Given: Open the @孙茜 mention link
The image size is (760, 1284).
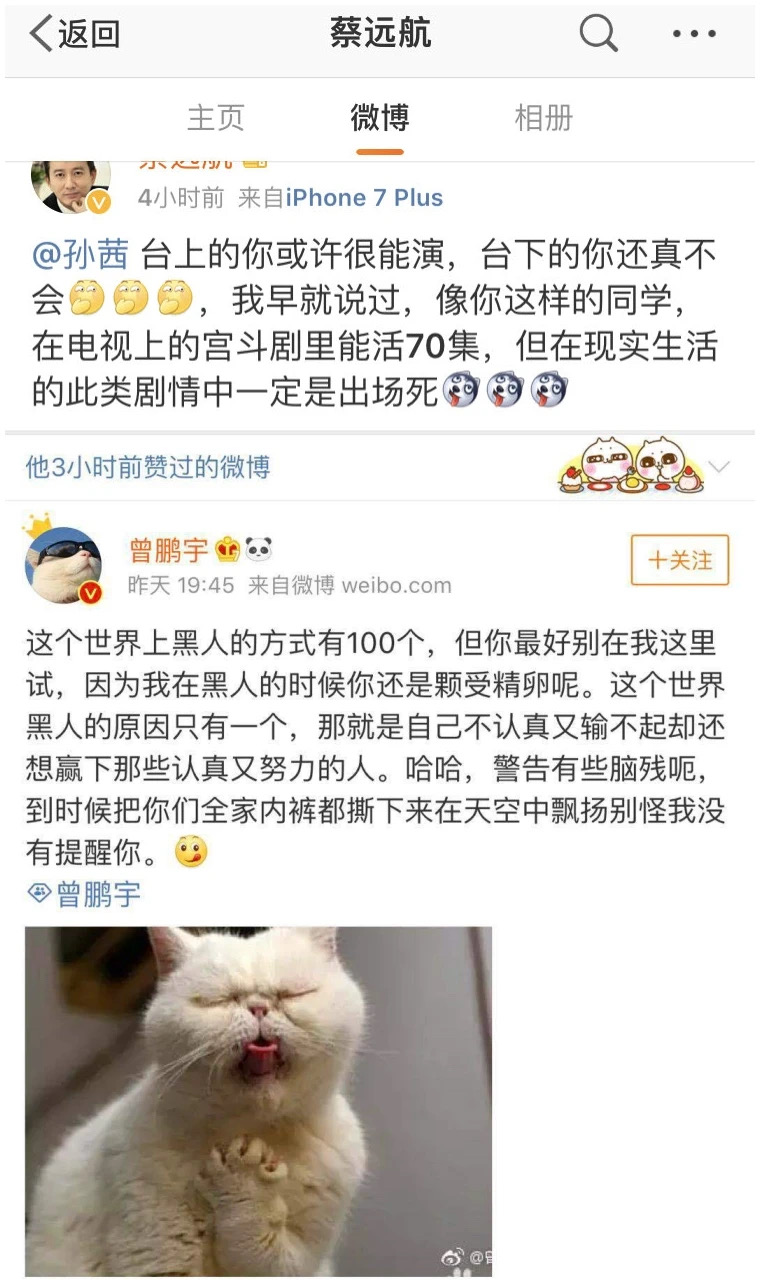Looking at the screenshot, I should point(81,255).
